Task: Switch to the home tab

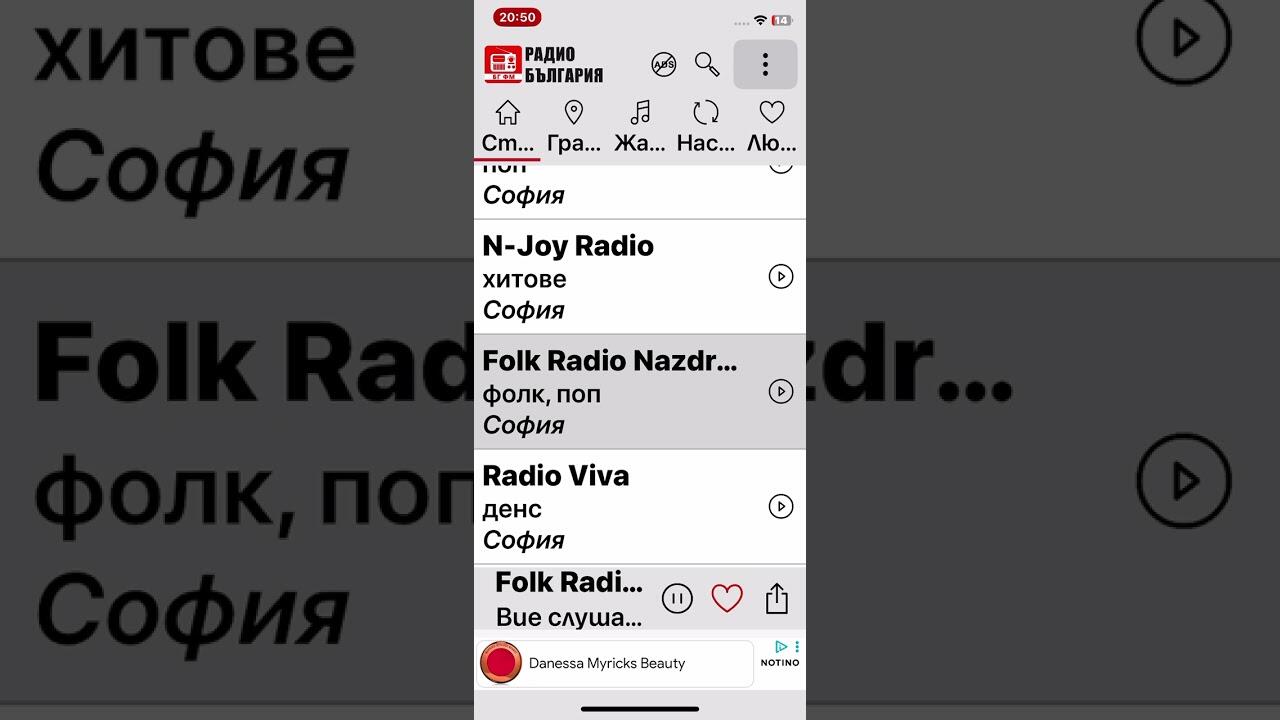Action: click(508, 126)
